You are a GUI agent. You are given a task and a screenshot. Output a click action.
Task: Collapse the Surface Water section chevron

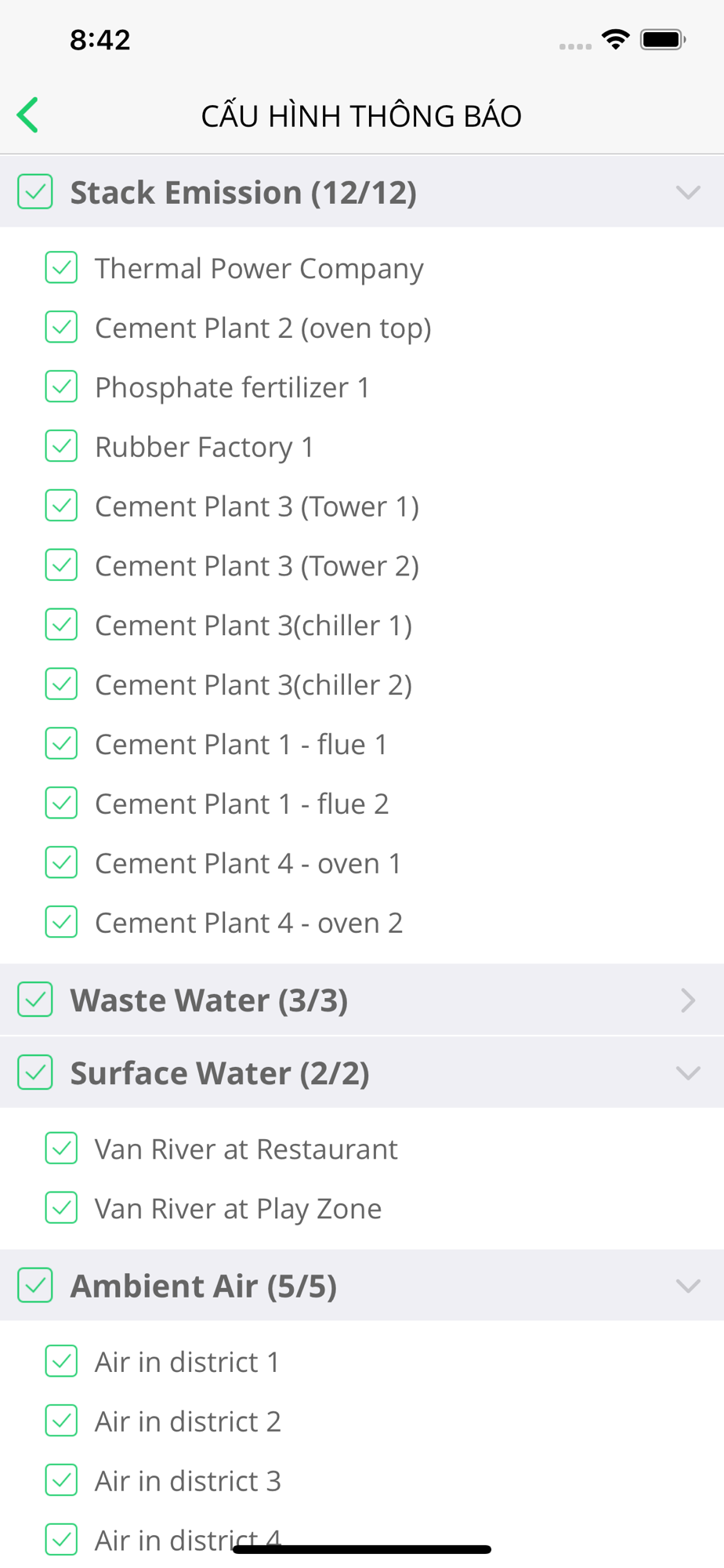(688, 1073)
